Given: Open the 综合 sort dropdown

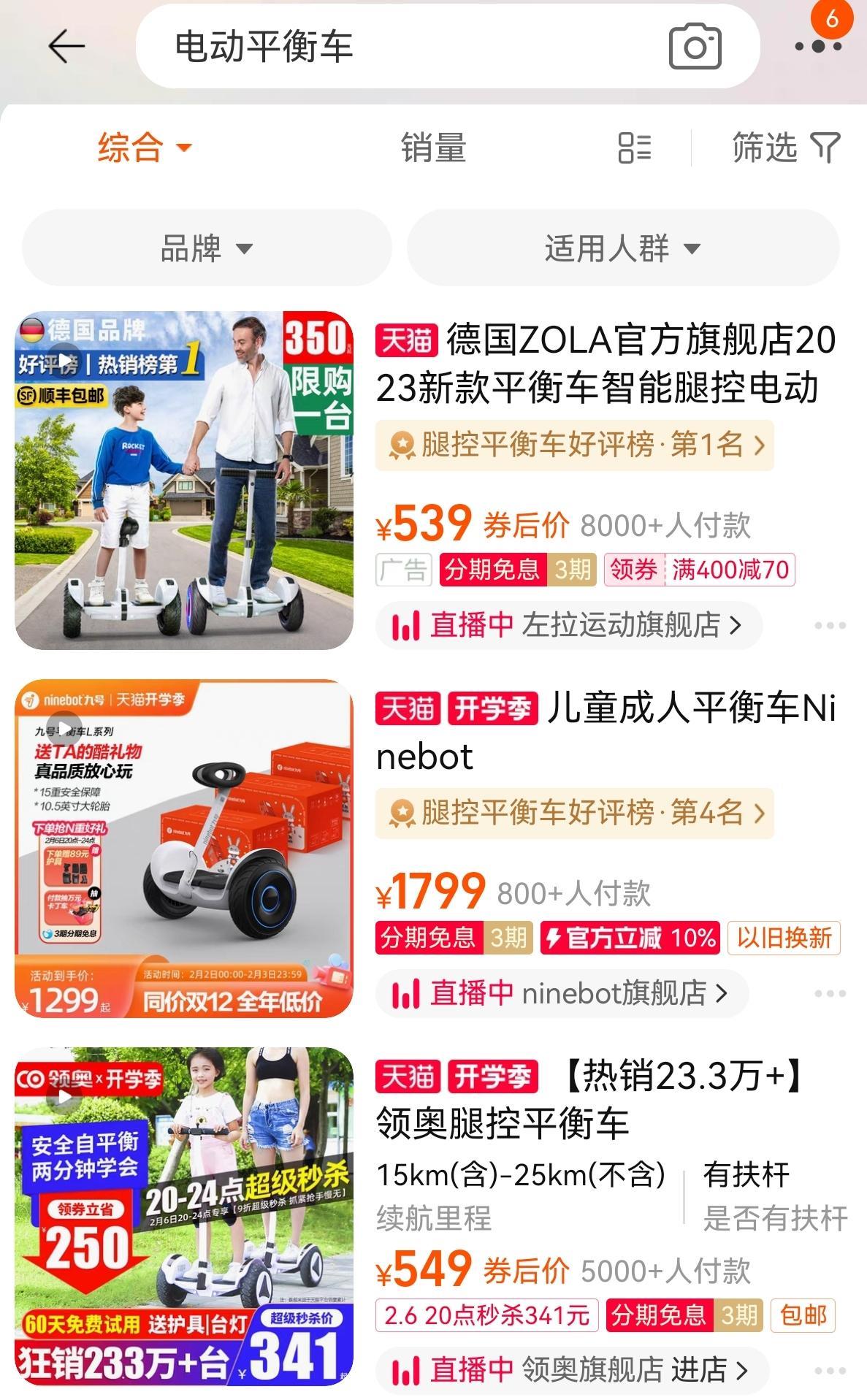Looking at the screenshot, I should [145, 148].
